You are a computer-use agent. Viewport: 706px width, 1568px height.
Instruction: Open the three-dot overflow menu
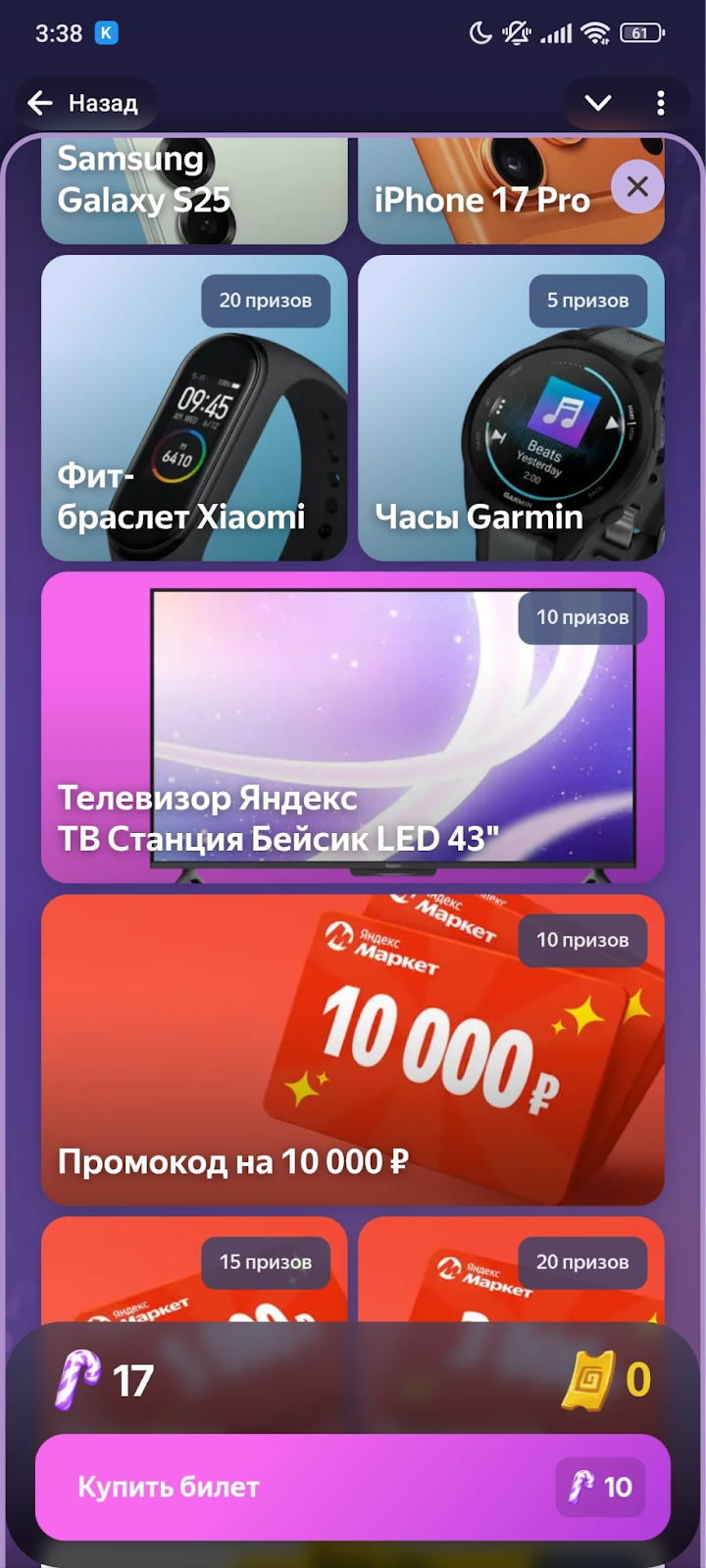pyautogui.click(x=661, y=103)
